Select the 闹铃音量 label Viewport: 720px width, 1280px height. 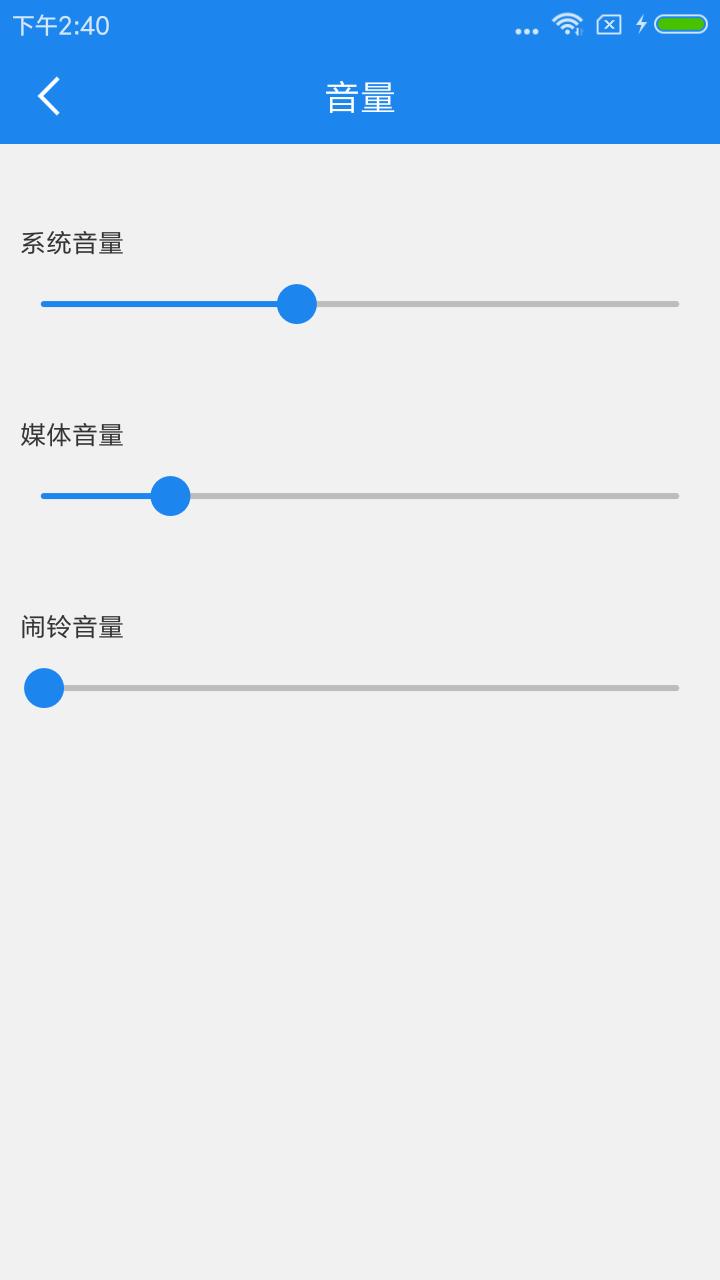point(71,627)
